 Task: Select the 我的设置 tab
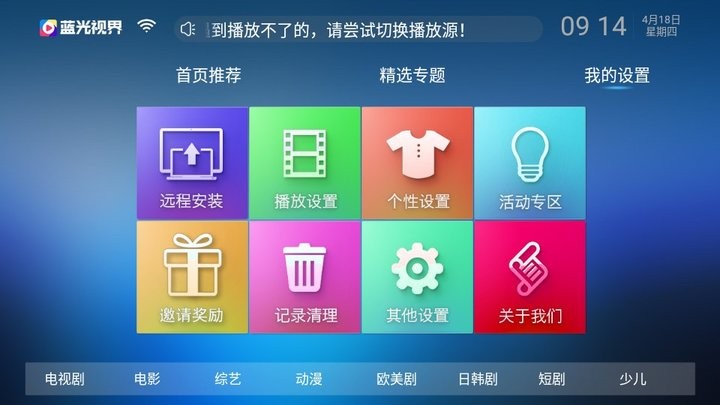click(x=617, y=75)
